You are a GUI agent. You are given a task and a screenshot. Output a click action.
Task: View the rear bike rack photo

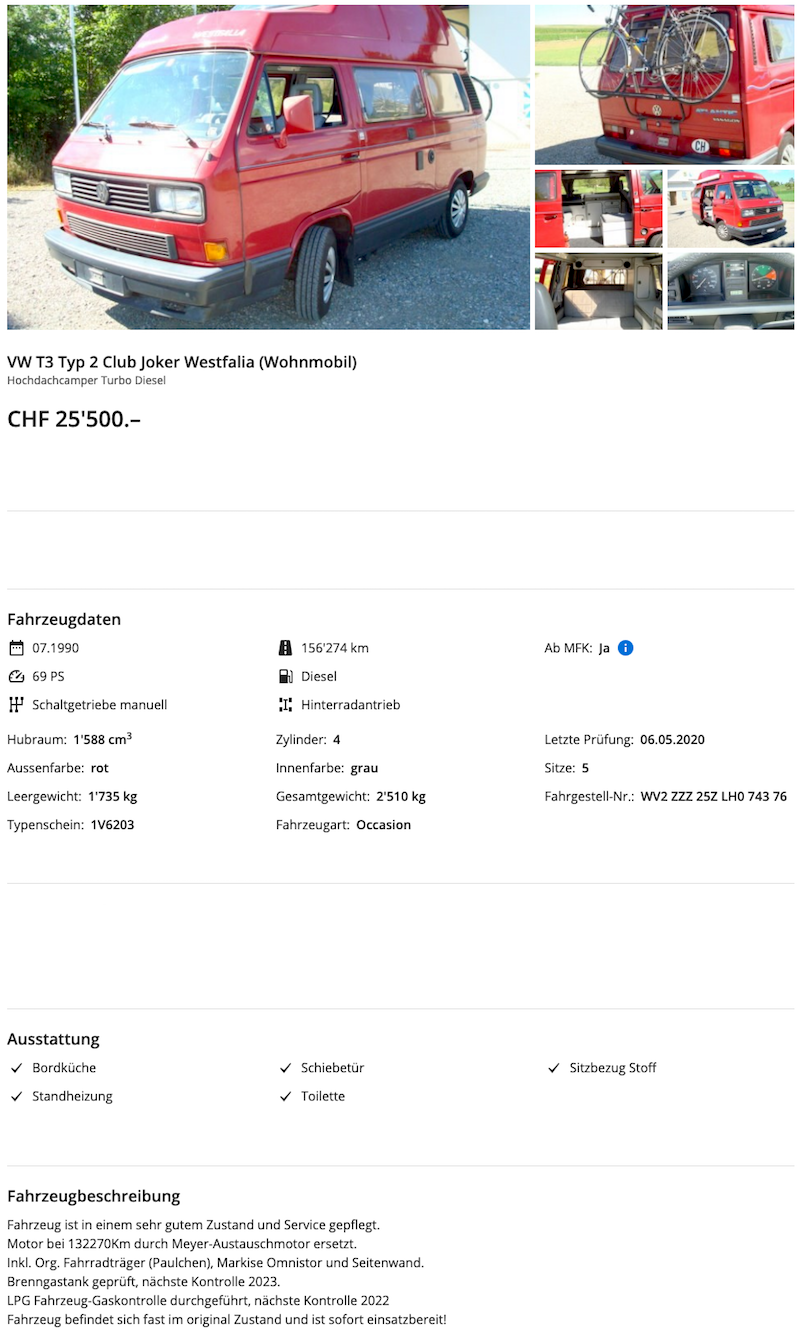click(x=664, y=85)
